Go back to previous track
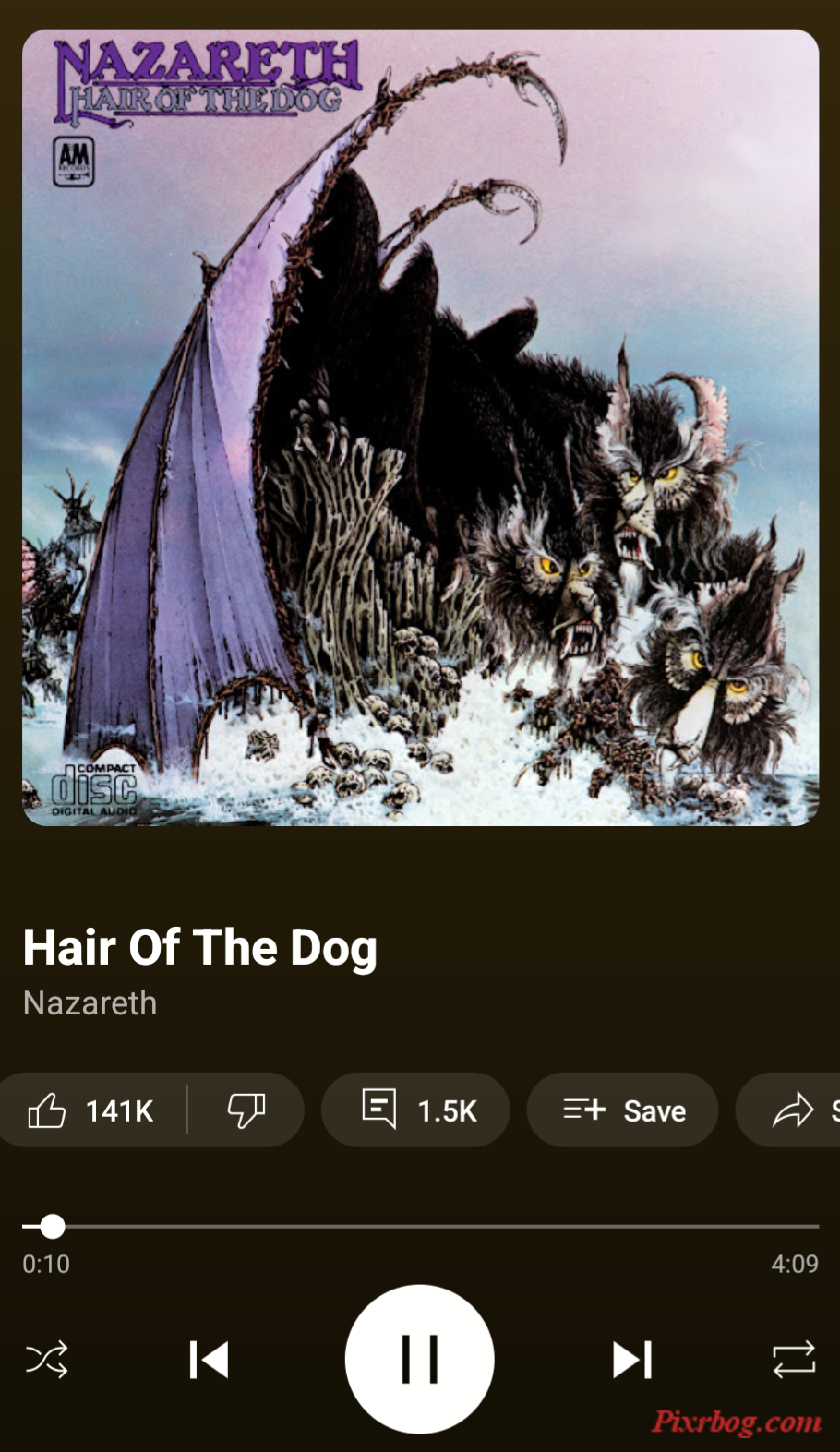840x1452 pixels. coord(209,1360)
